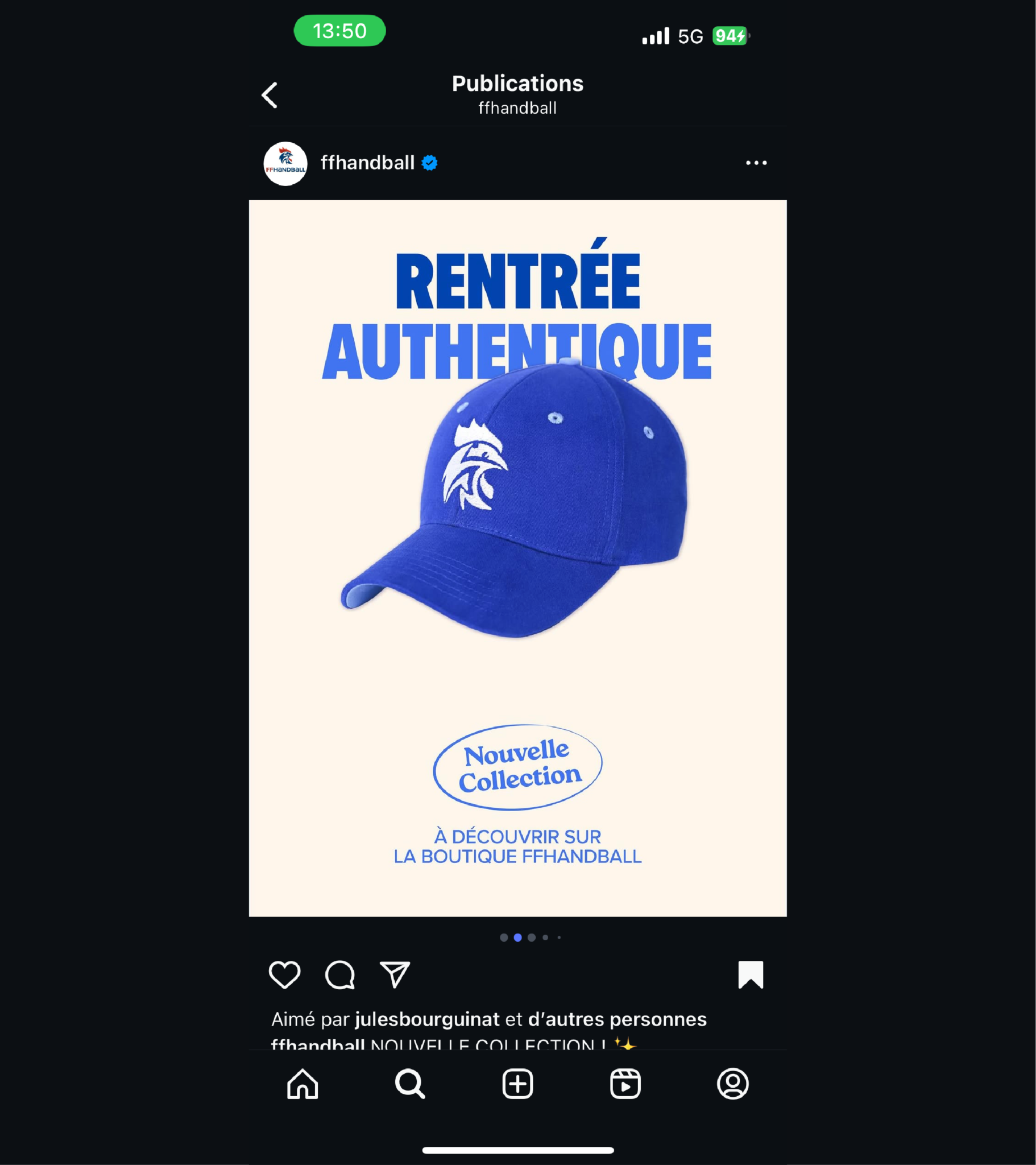1036x1165 pixels.
Task: Open the ffhandball profile picture
Action: point(285,164)
